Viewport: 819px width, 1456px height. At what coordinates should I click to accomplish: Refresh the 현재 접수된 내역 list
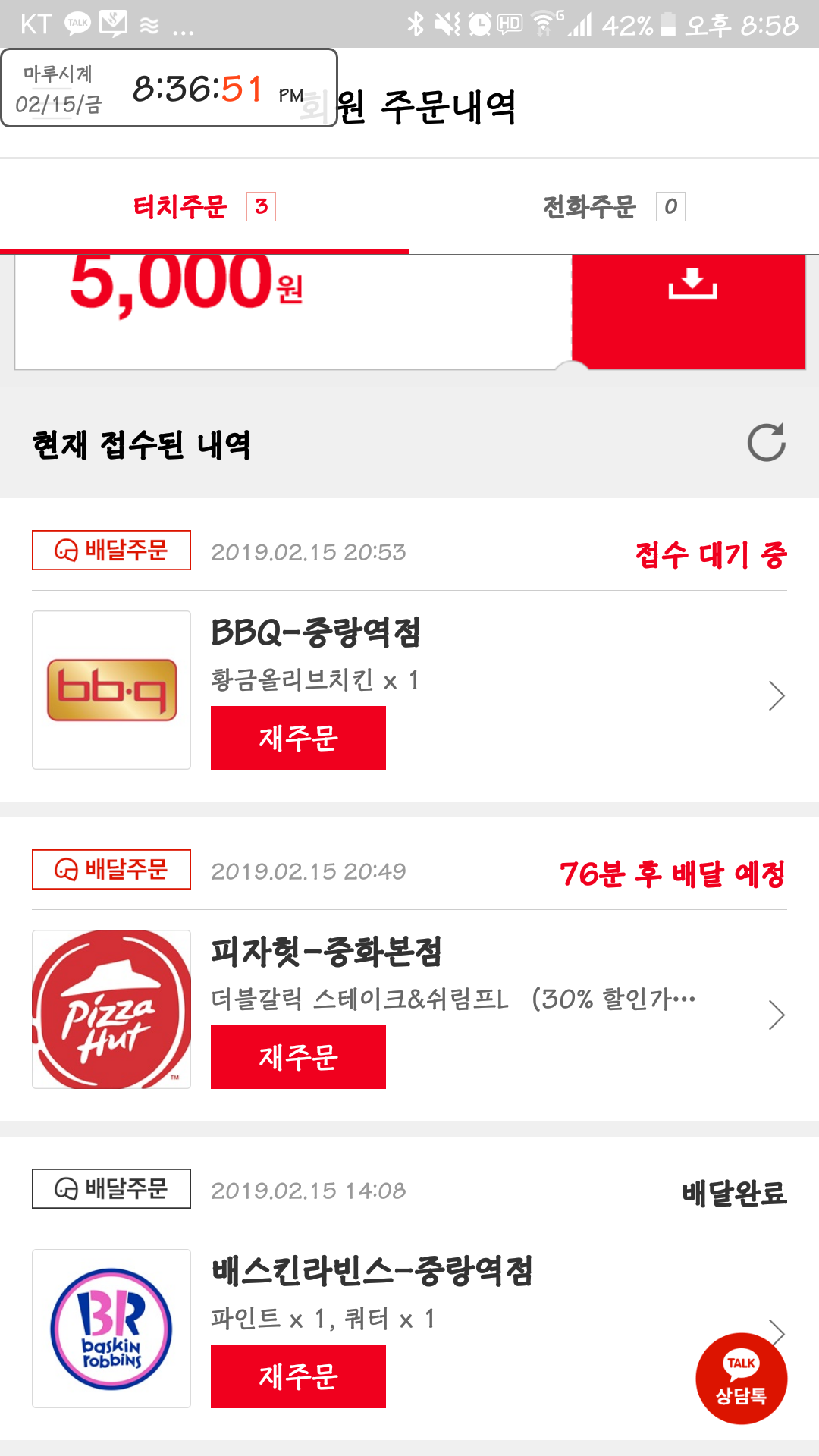(x=766, y=443)
